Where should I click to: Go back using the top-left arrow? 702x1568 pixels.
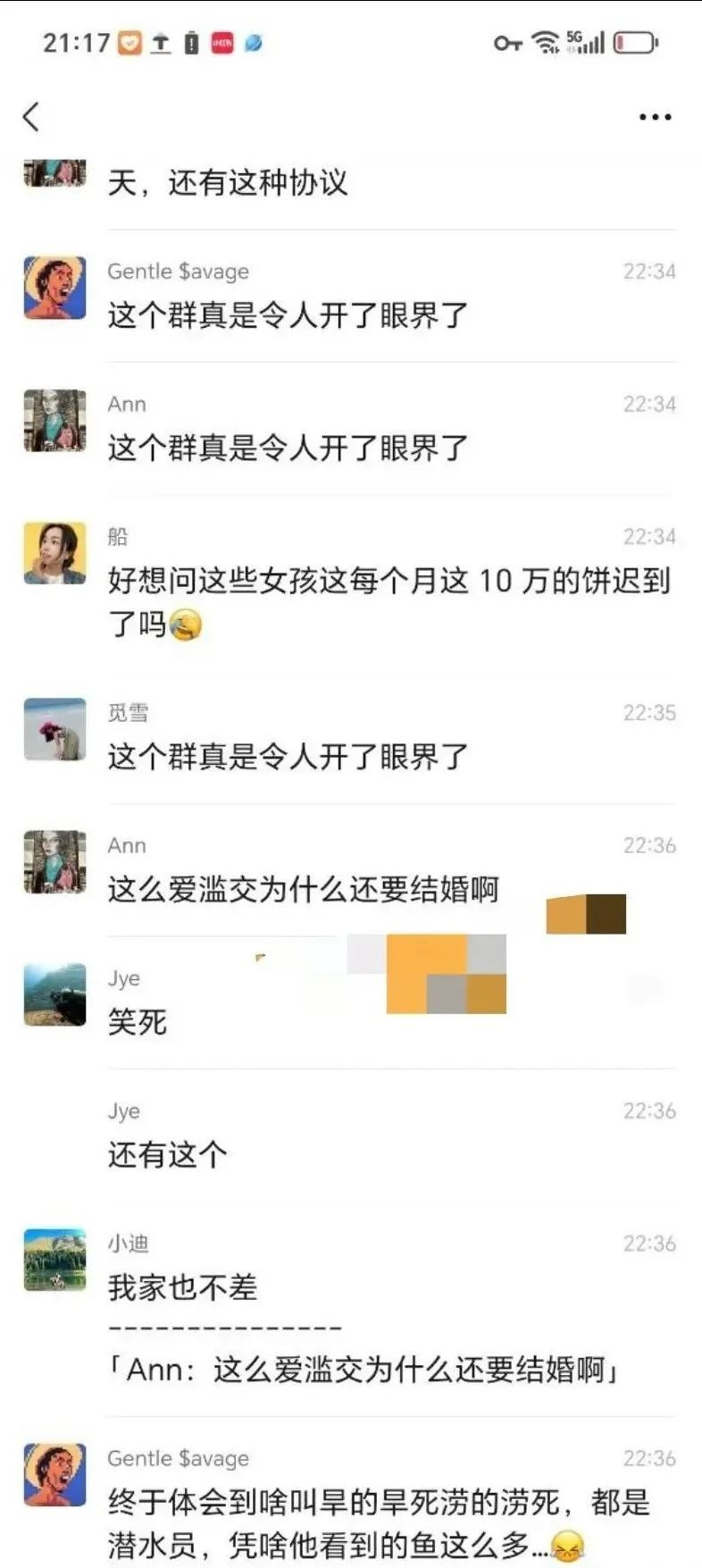coord(31,117)
